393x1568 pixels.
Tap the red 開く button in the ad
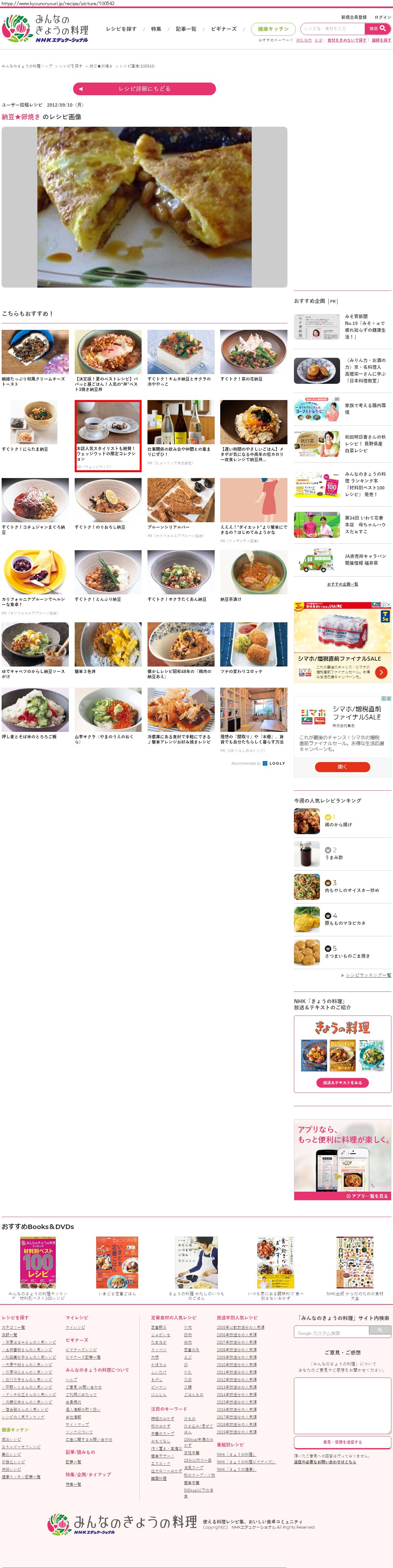pyautogui.click(x=343, y=767)
